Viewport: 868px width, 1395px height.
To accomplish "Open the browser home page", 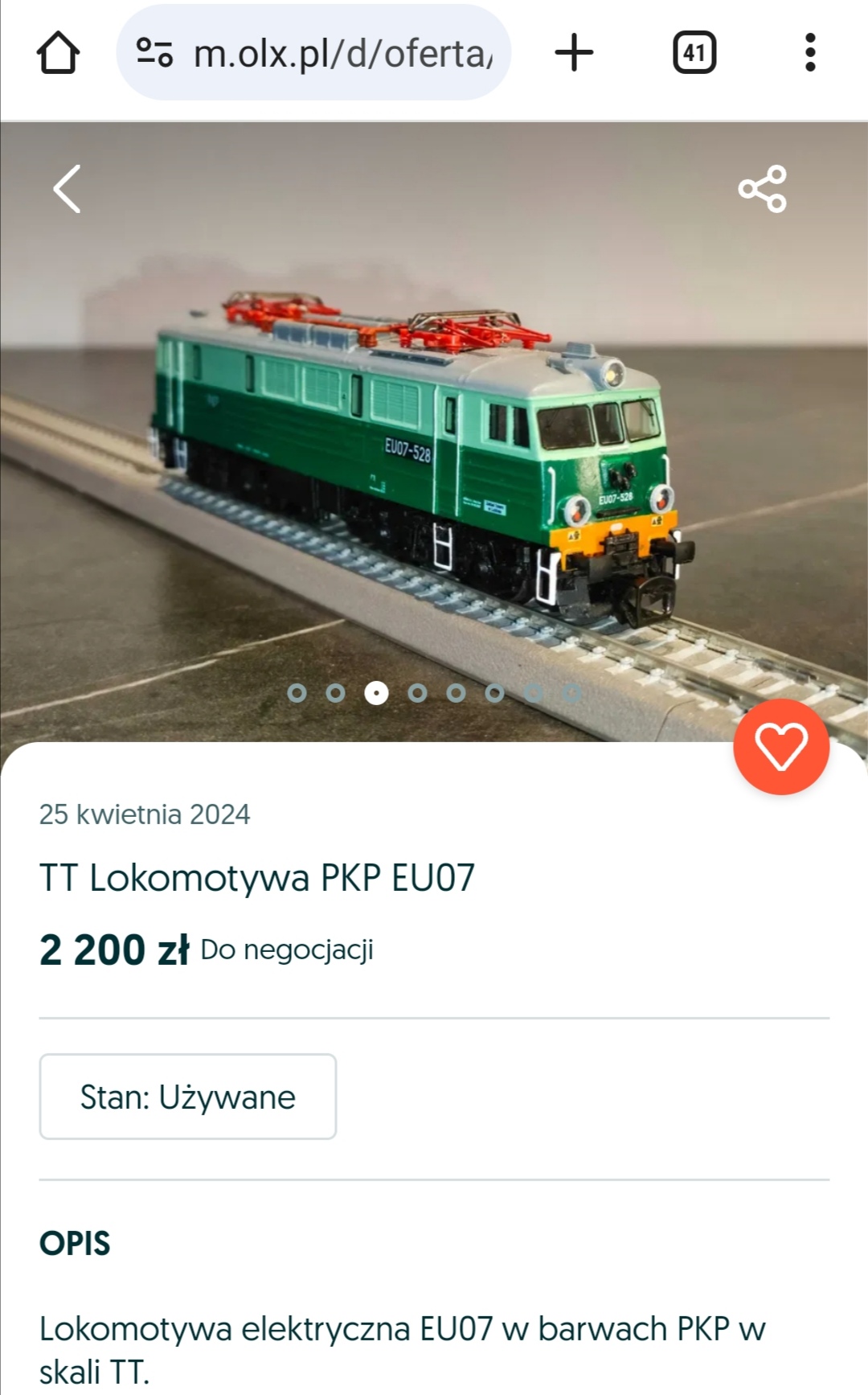I will [x=58, y=53].
